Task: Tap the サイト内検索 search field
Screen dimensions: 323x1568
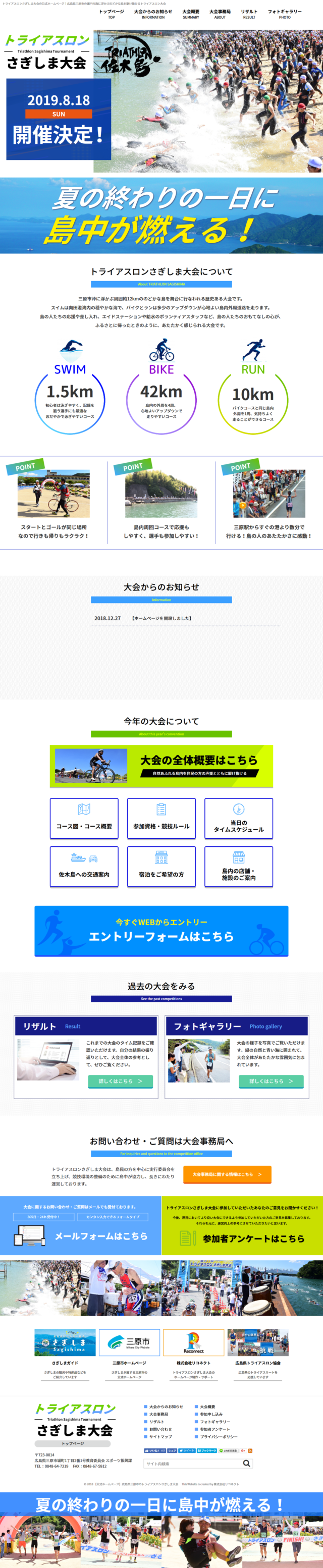Action: (192, 1464)
